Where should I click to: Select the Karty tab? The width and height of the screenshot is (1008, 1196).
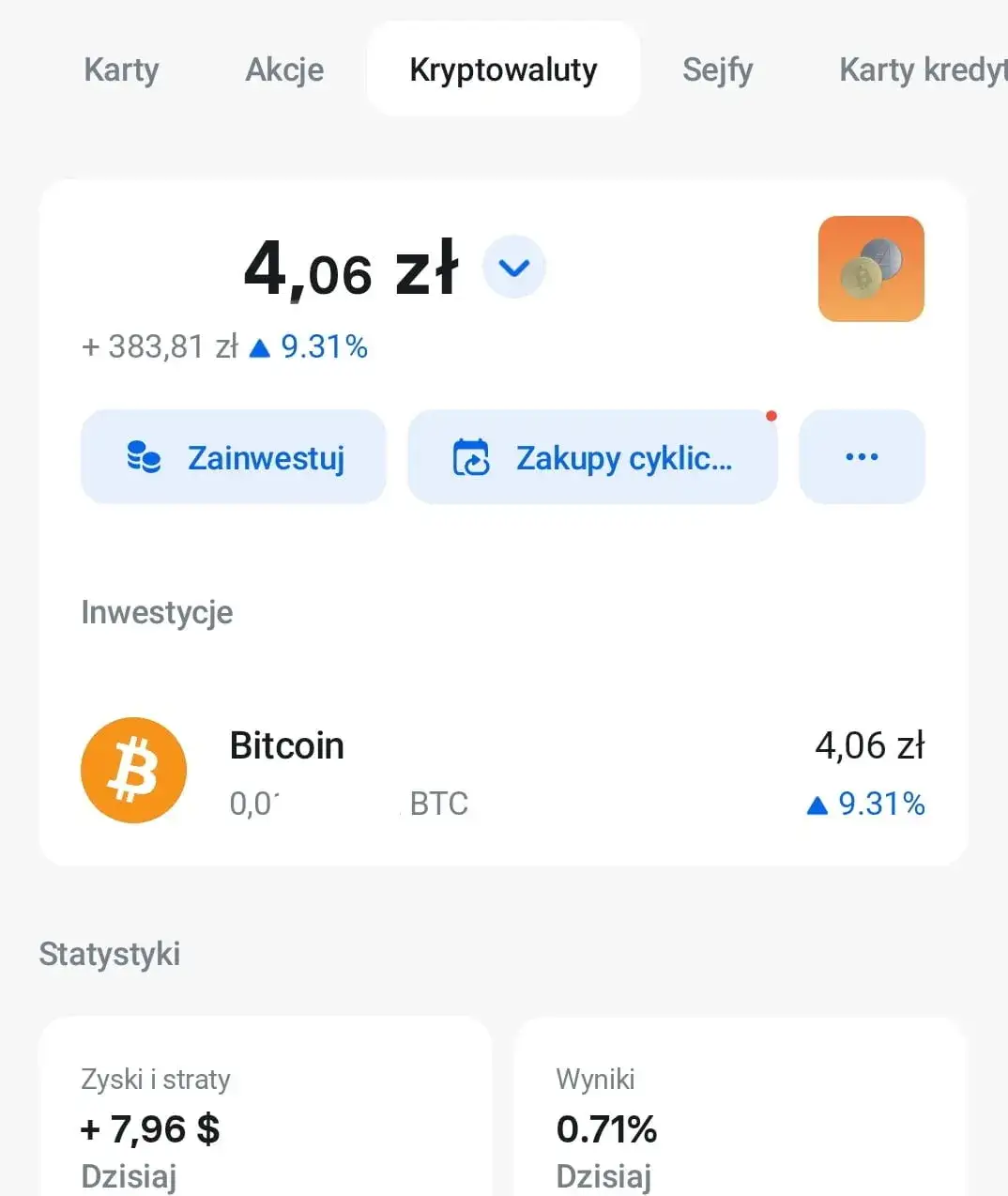point(121,69)
